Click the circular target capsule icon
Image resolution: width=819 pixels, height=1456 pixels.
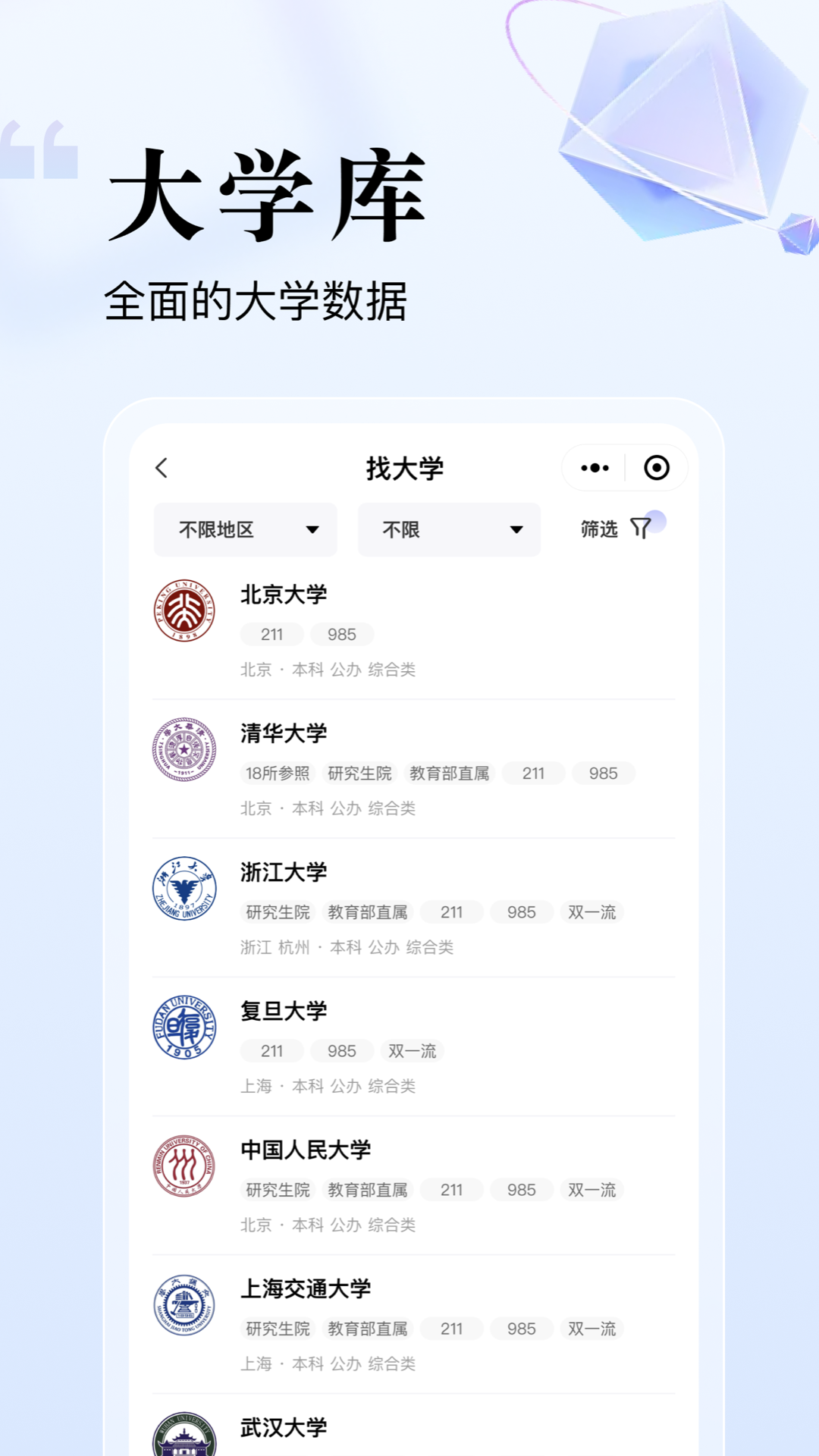click(656, 468)
